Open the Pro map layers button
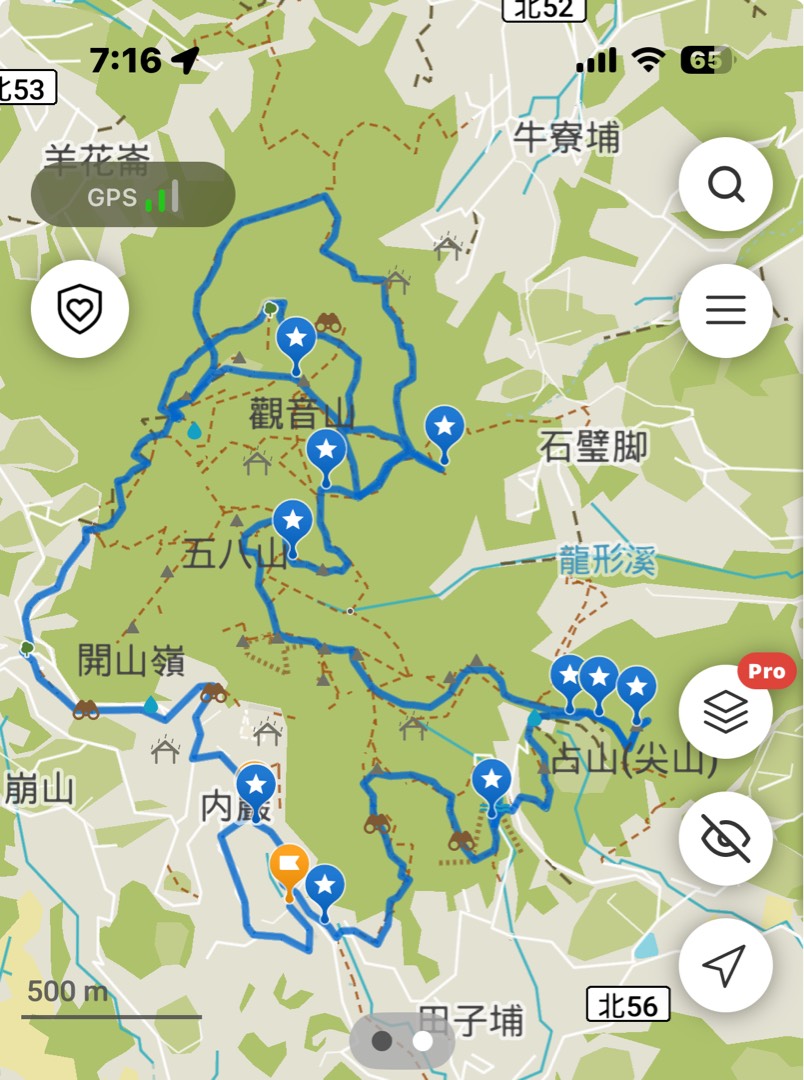The image size is (804, 1080). 725,712
